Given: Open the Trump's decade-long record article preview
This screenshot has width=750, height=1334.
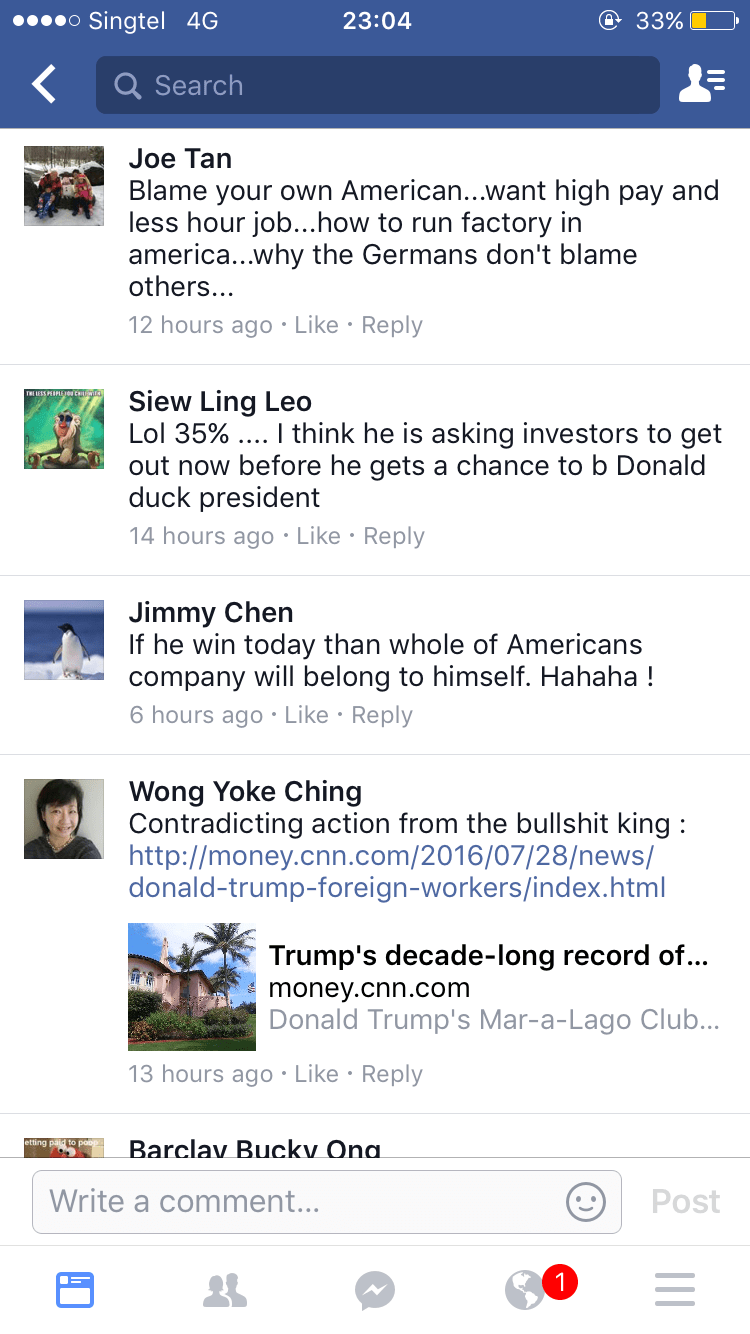Looking at the screenshot, I should [x=424, y=987].
